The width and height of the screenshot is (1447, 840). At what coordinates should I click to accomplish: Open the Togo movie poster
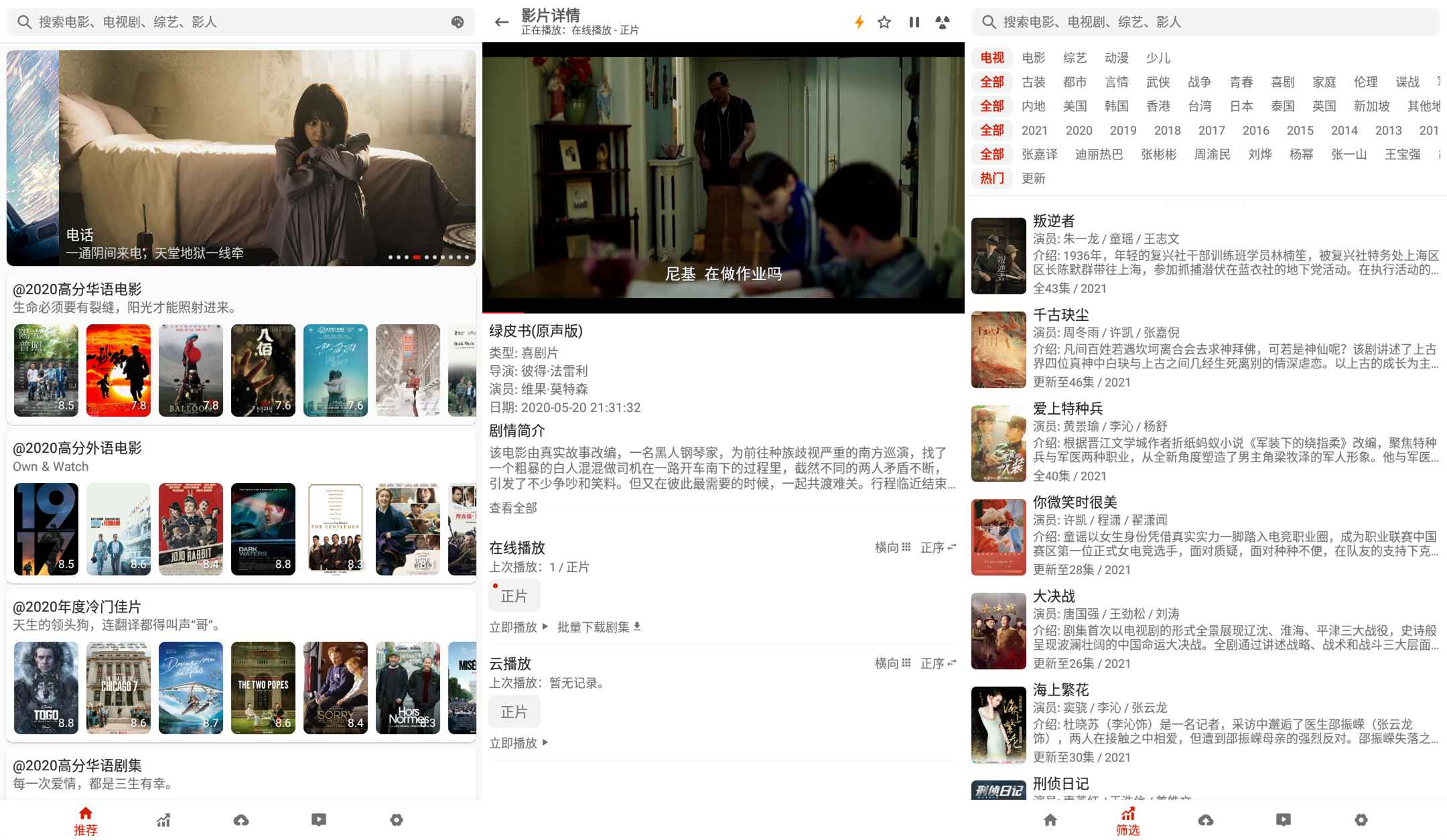[x=46, y=688]
